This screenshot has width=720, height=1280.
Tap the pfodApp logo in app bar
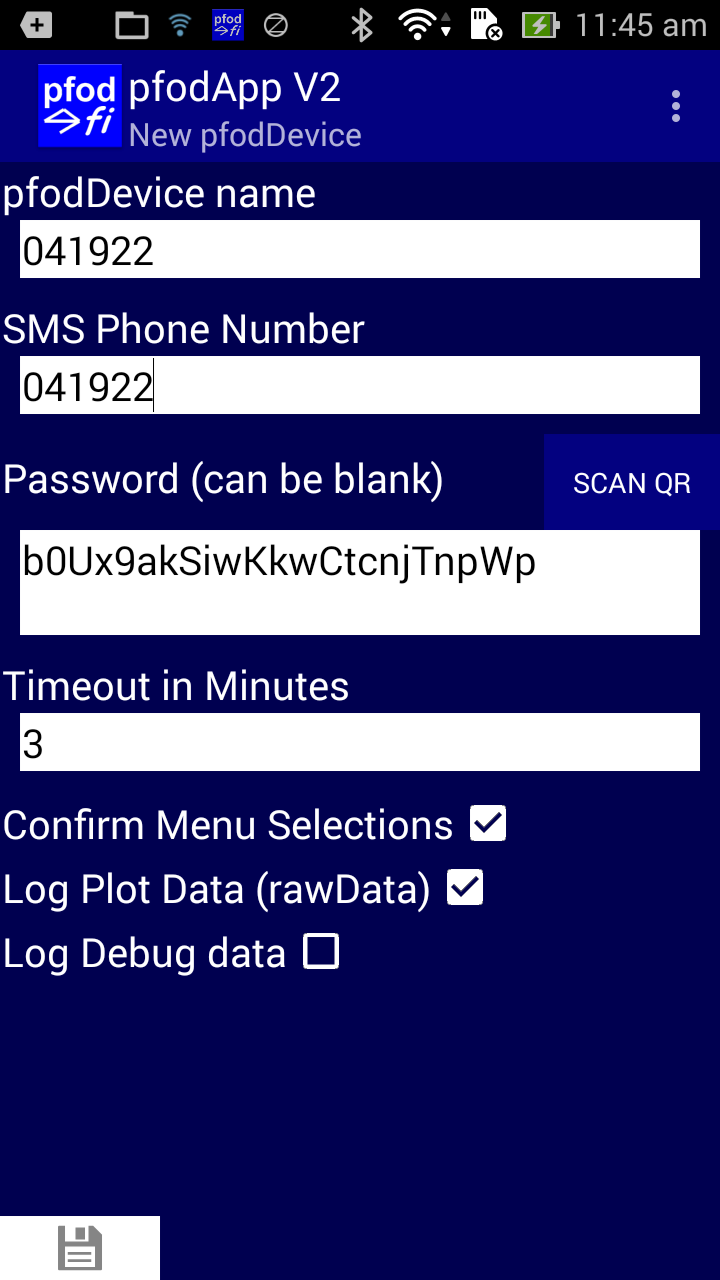80,106
